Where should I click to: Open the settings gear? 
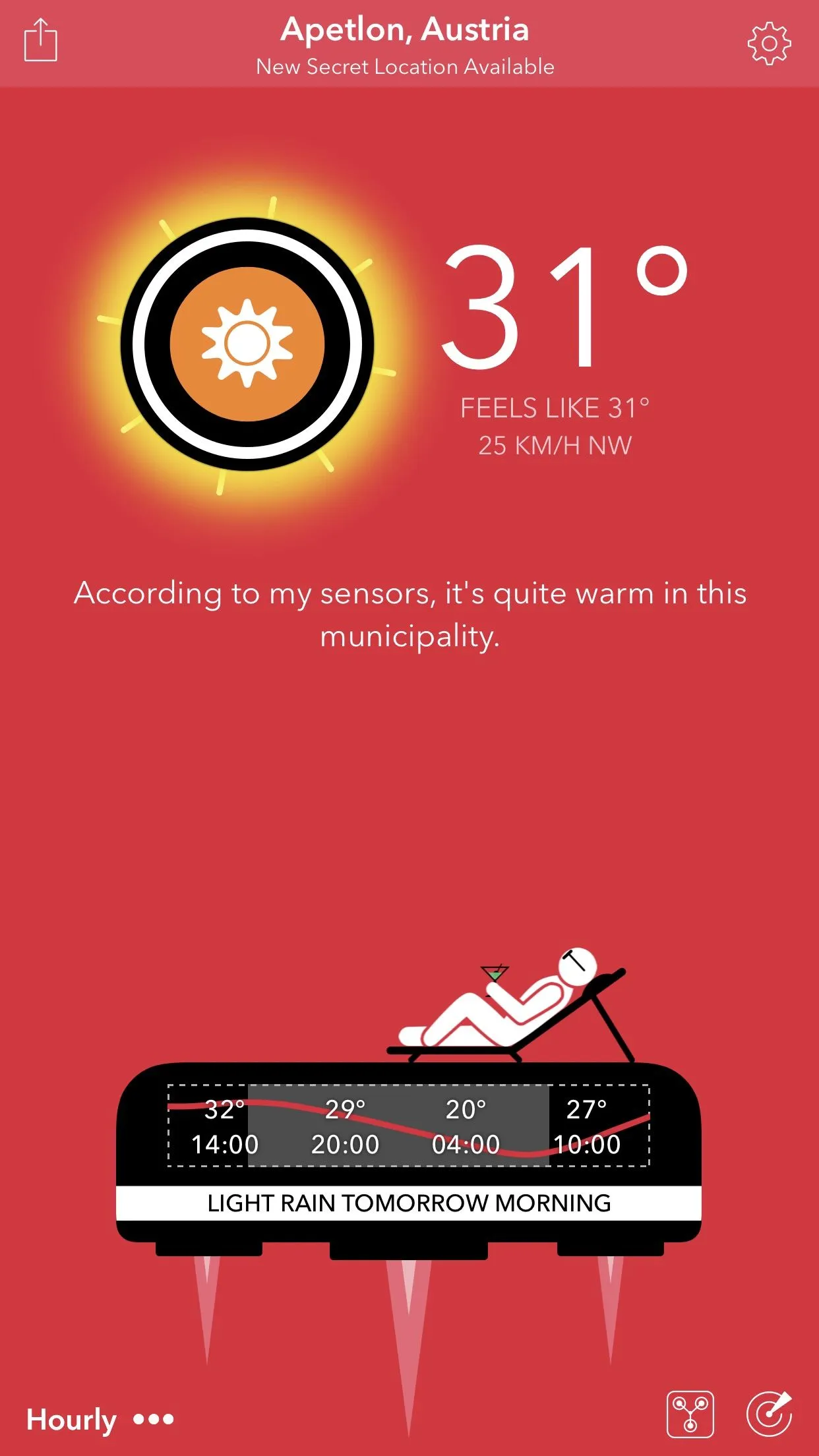pyautogui.click(x=769, y=44)
